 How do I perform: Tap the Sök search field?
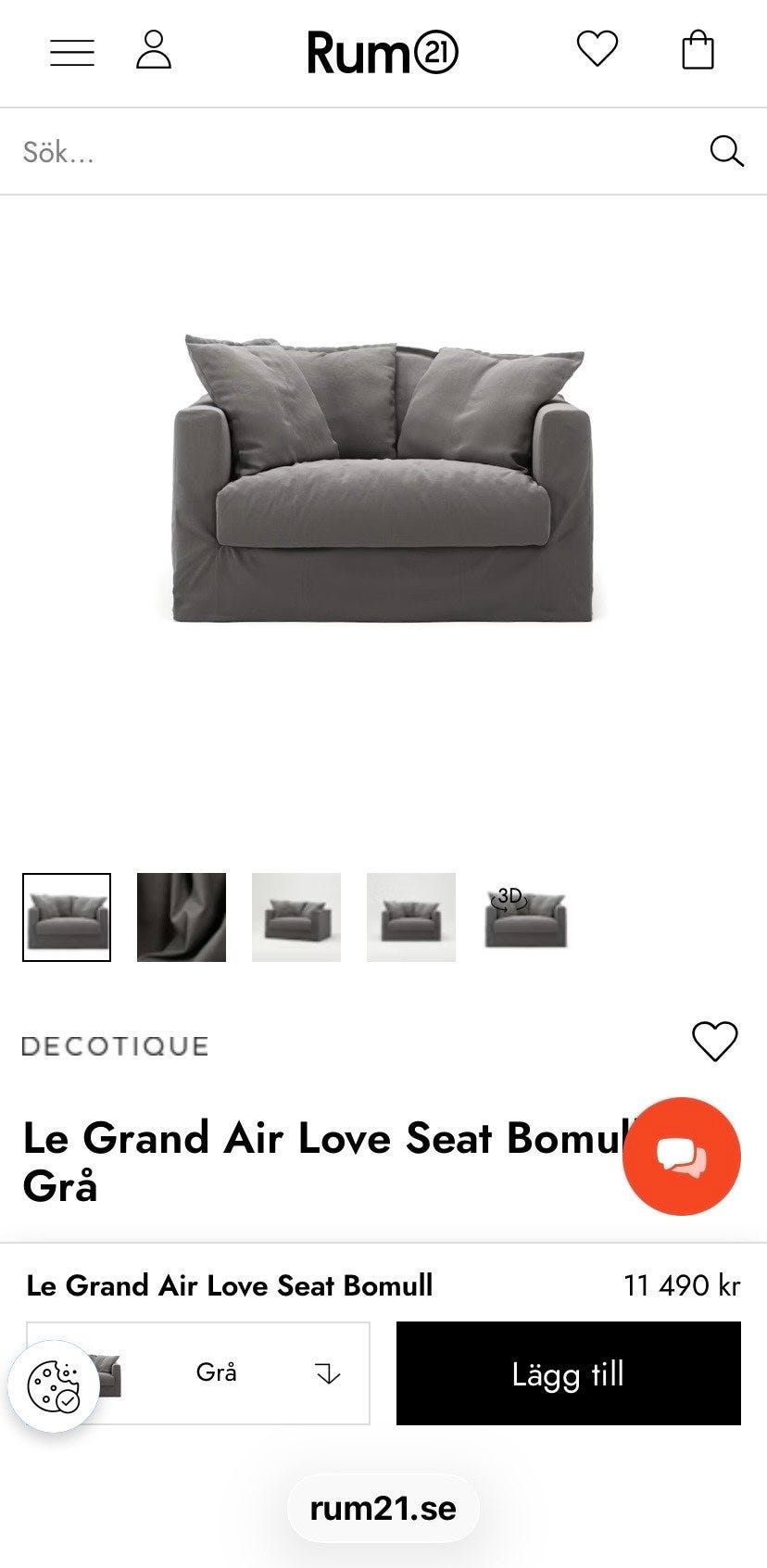point(352,152)
